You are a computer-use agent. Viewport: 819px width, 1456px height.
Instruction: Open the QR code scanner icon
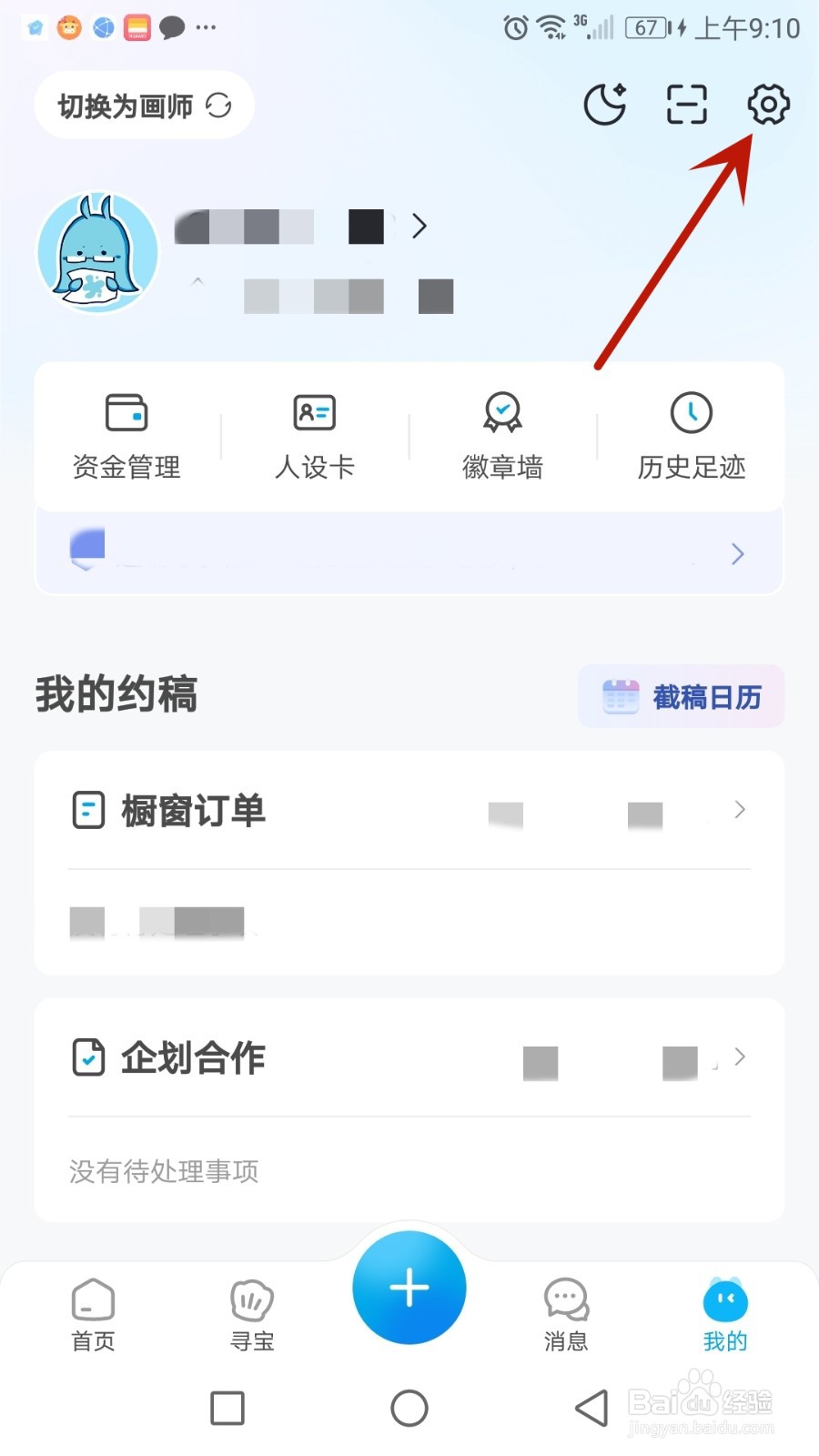685,105
